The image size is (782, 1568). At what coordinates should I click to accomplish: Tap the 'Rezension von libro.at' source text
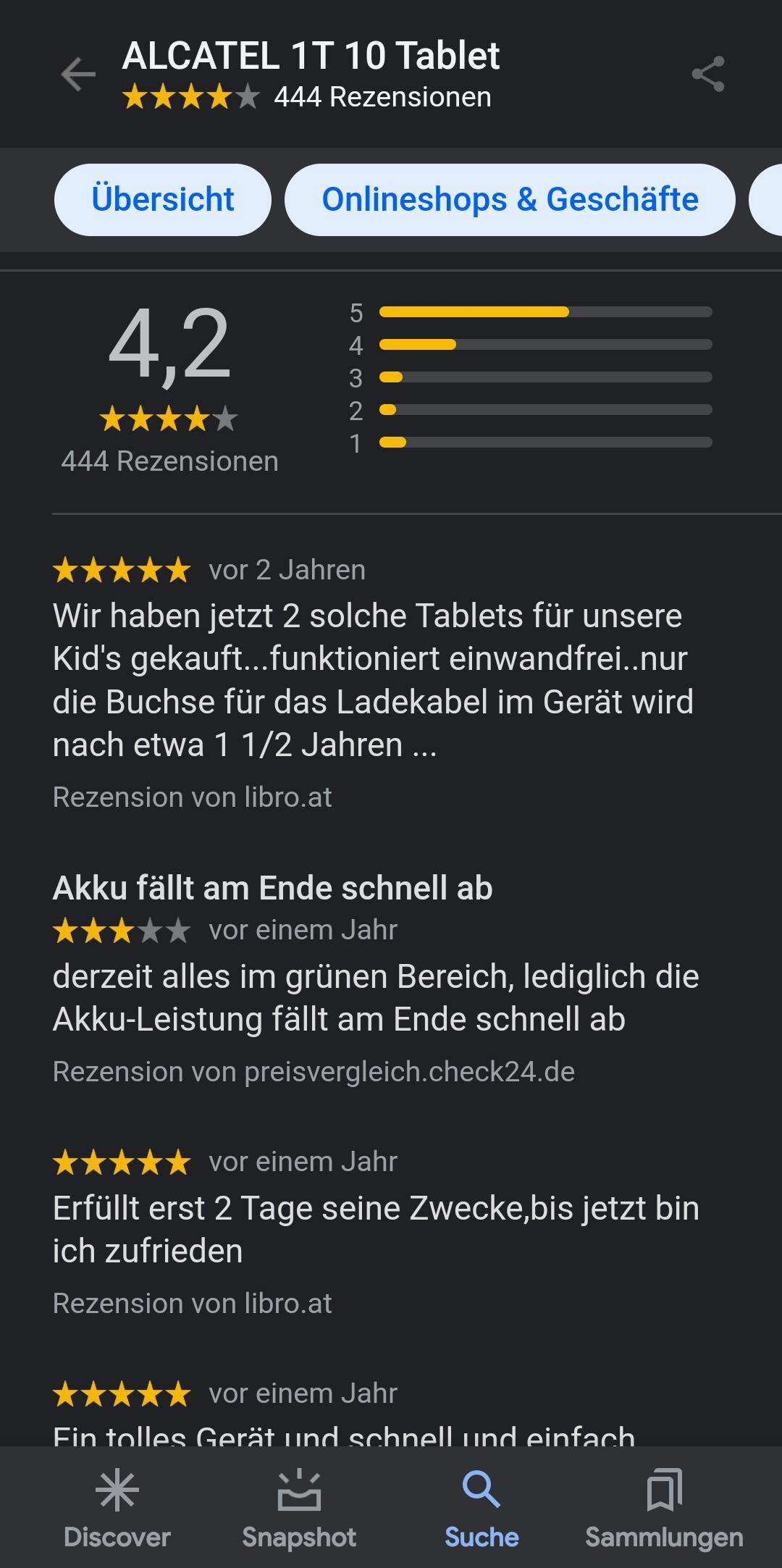pos(192,797)
